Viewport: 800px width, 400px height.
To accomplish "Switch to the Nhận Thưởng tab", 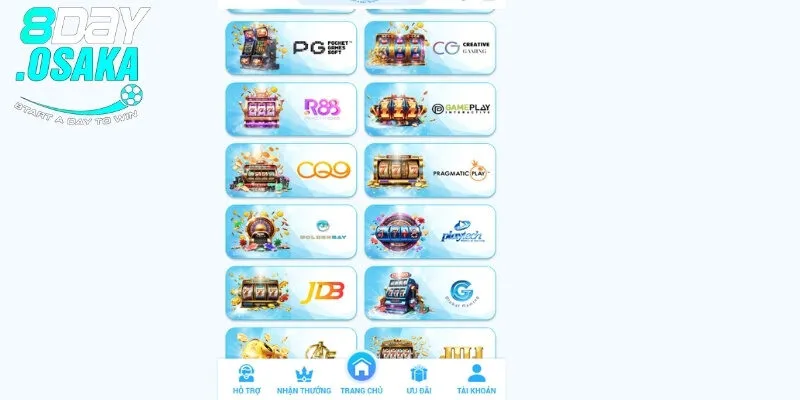I will coord(303,380).
